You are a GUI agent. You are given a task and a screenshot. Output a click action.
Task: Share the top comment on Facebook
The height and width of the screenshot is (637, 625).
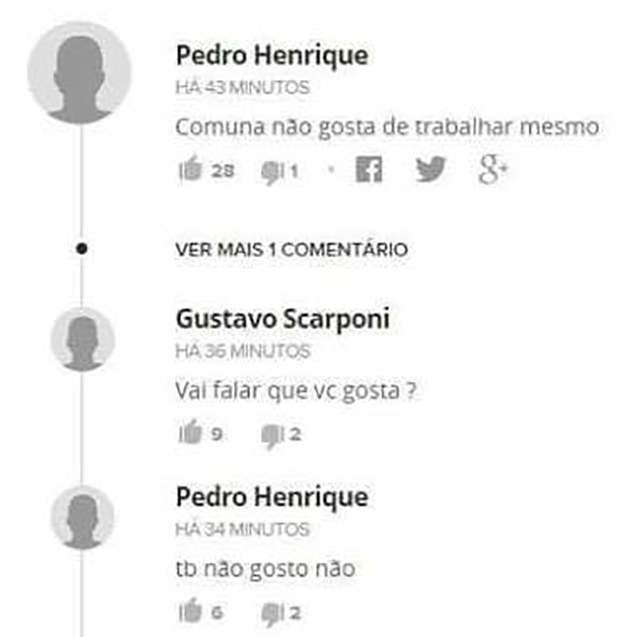pyautogui.click(x=369, y=170)
